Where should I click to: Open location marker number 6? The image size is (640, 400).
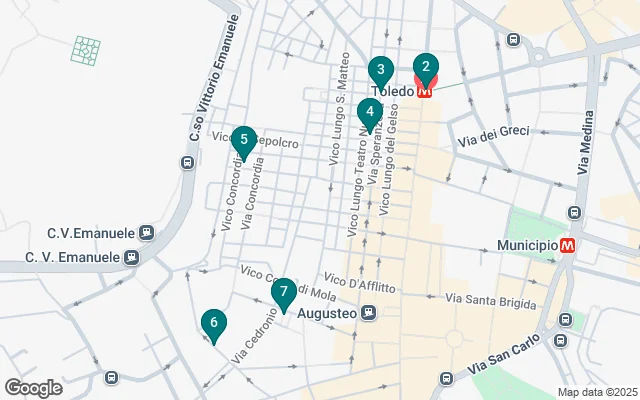tap(212, 323)
